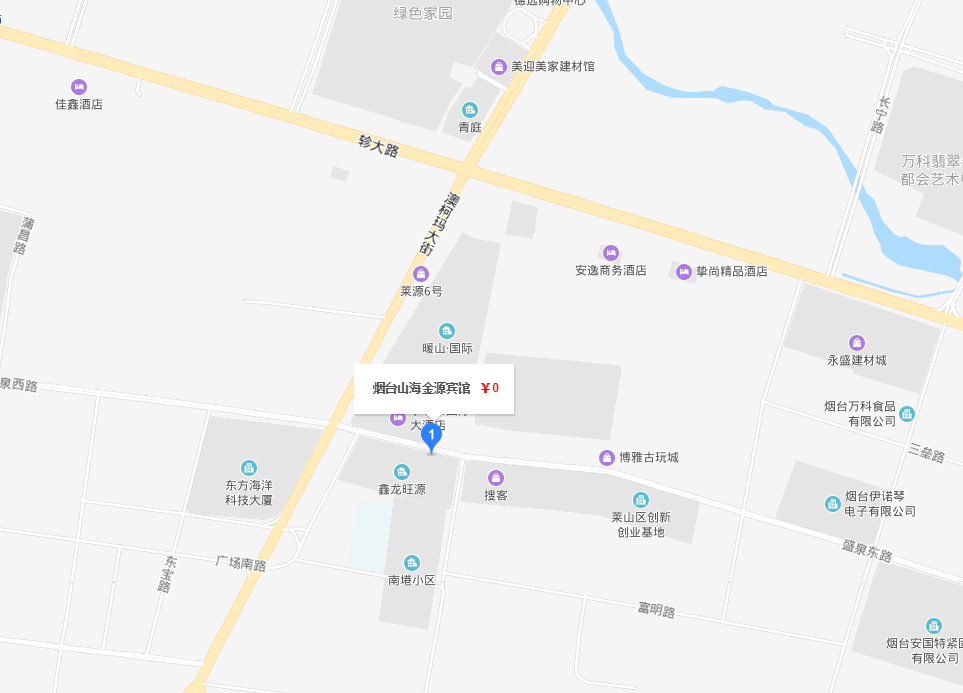Screen dimensions: 963x693
Task: Tap the 佳鑫酒店 map point
Action: point(79,87)
